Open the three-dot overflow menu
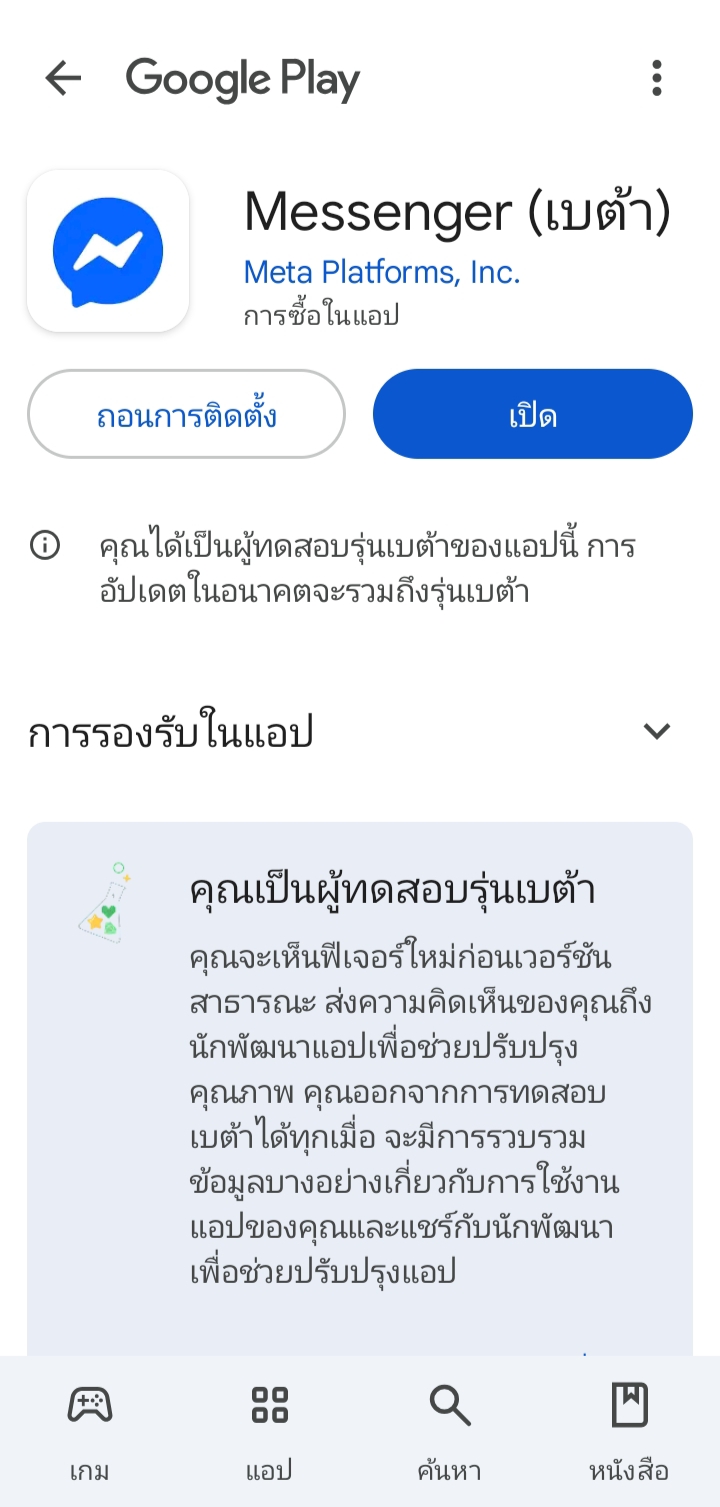720x1507 pixels. click(x=656, y=78)
